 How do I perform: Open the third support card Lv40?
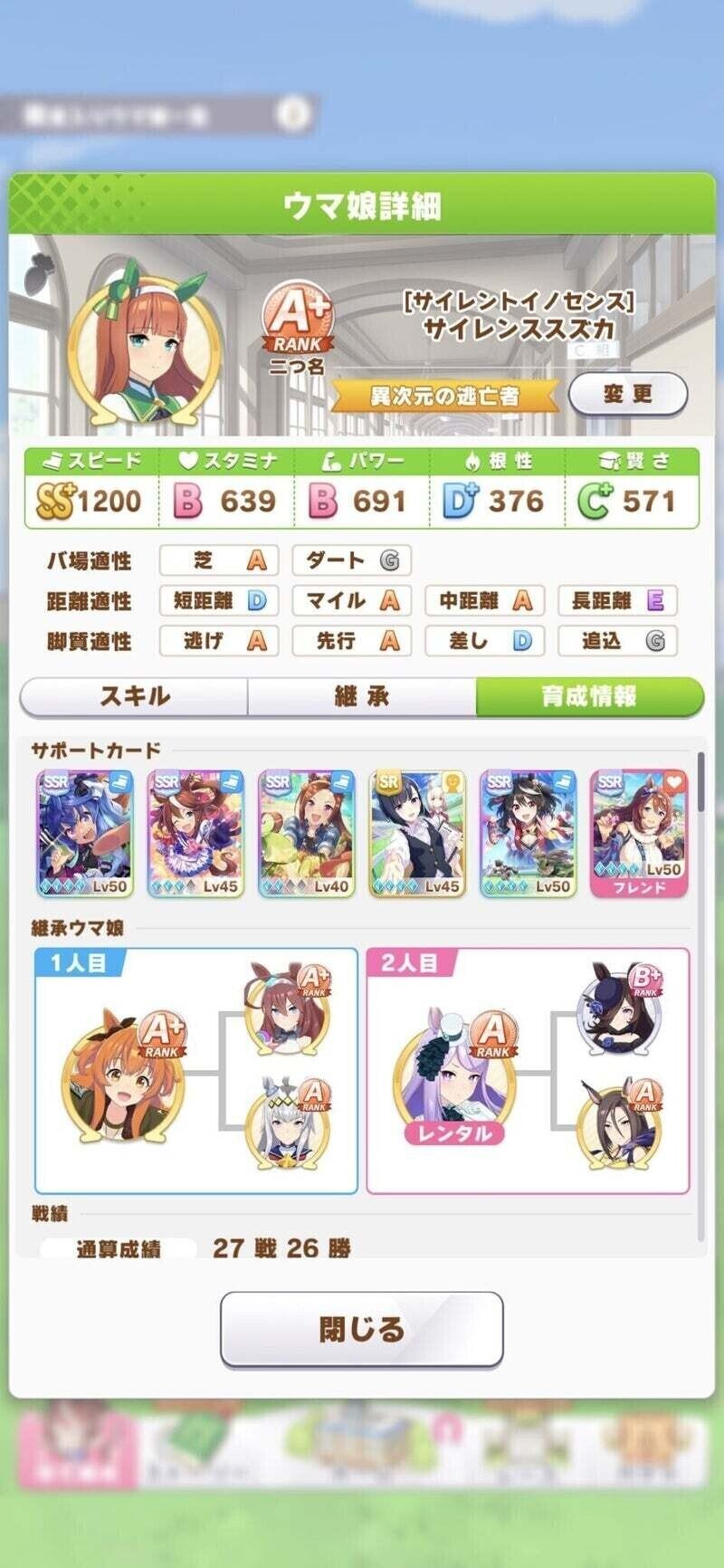coord(307,833)
